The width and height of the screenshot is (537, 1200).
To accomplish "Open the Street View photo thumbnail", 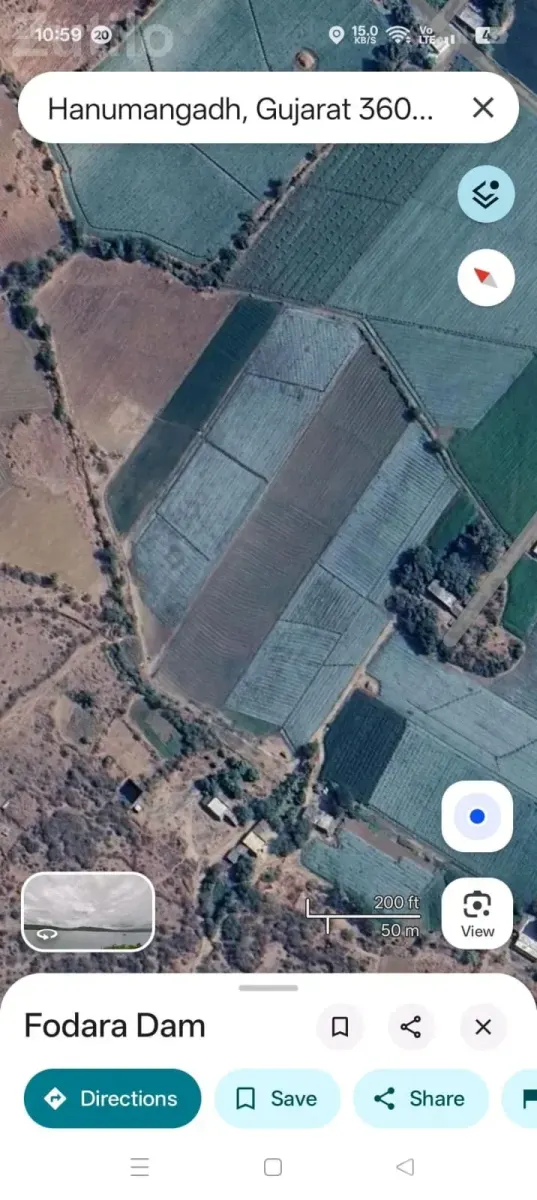I will point(88,912).
